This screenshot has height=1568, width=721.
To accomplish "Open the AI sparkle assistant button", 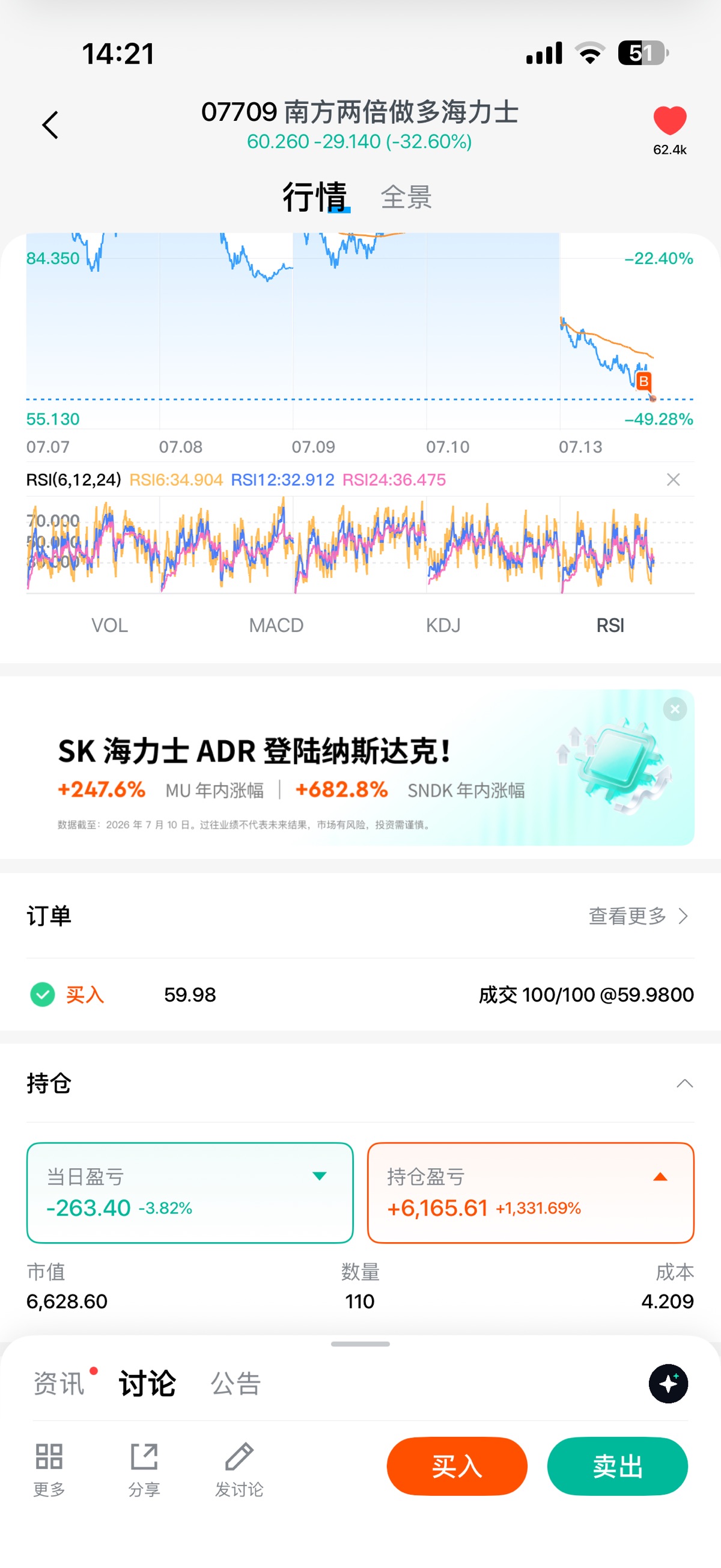I will tap(668, 1383).
